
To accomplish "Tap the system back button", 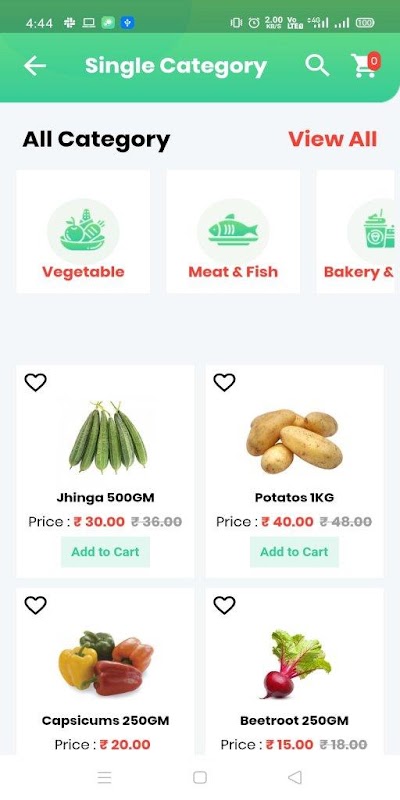I will point(295,777).
